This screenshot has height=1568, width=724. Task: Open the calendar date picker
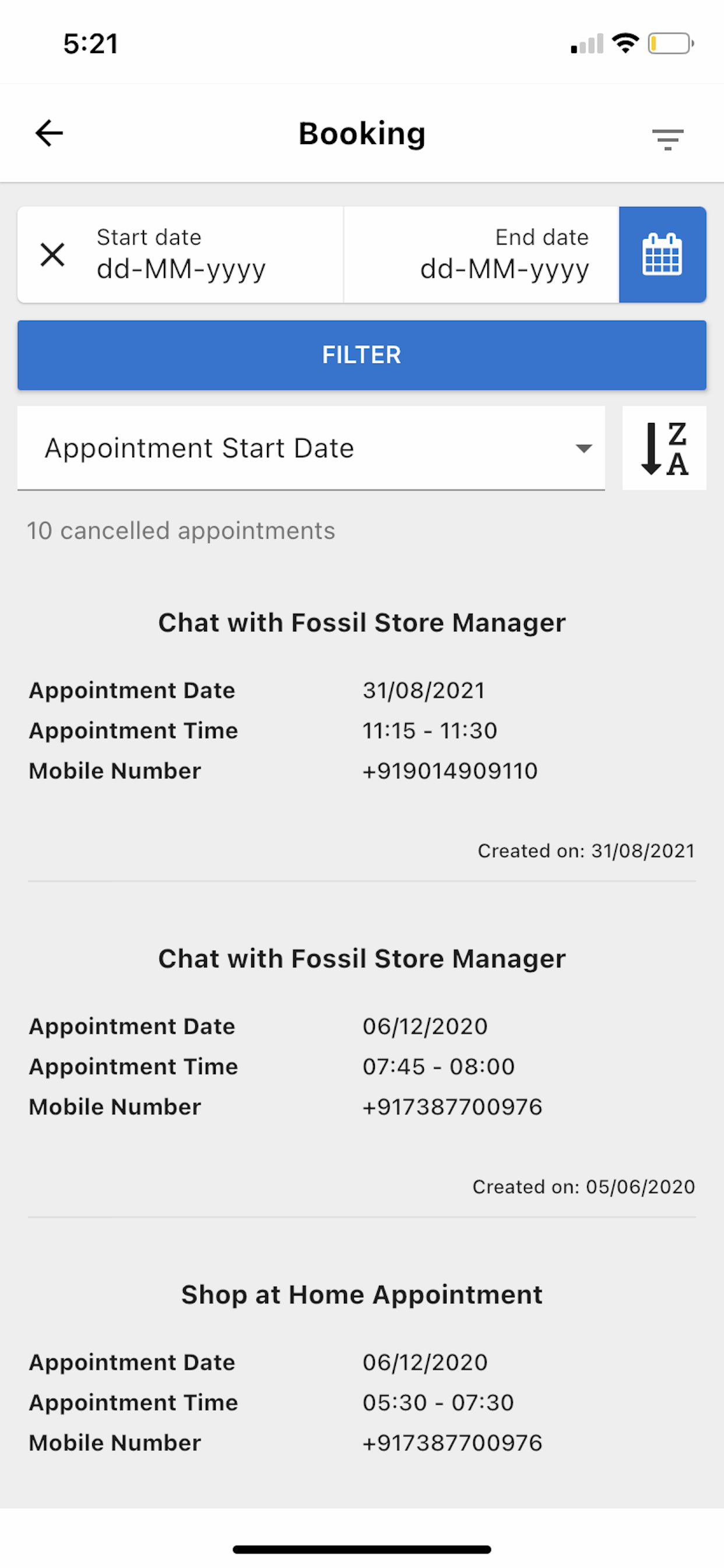click(663, 254)
